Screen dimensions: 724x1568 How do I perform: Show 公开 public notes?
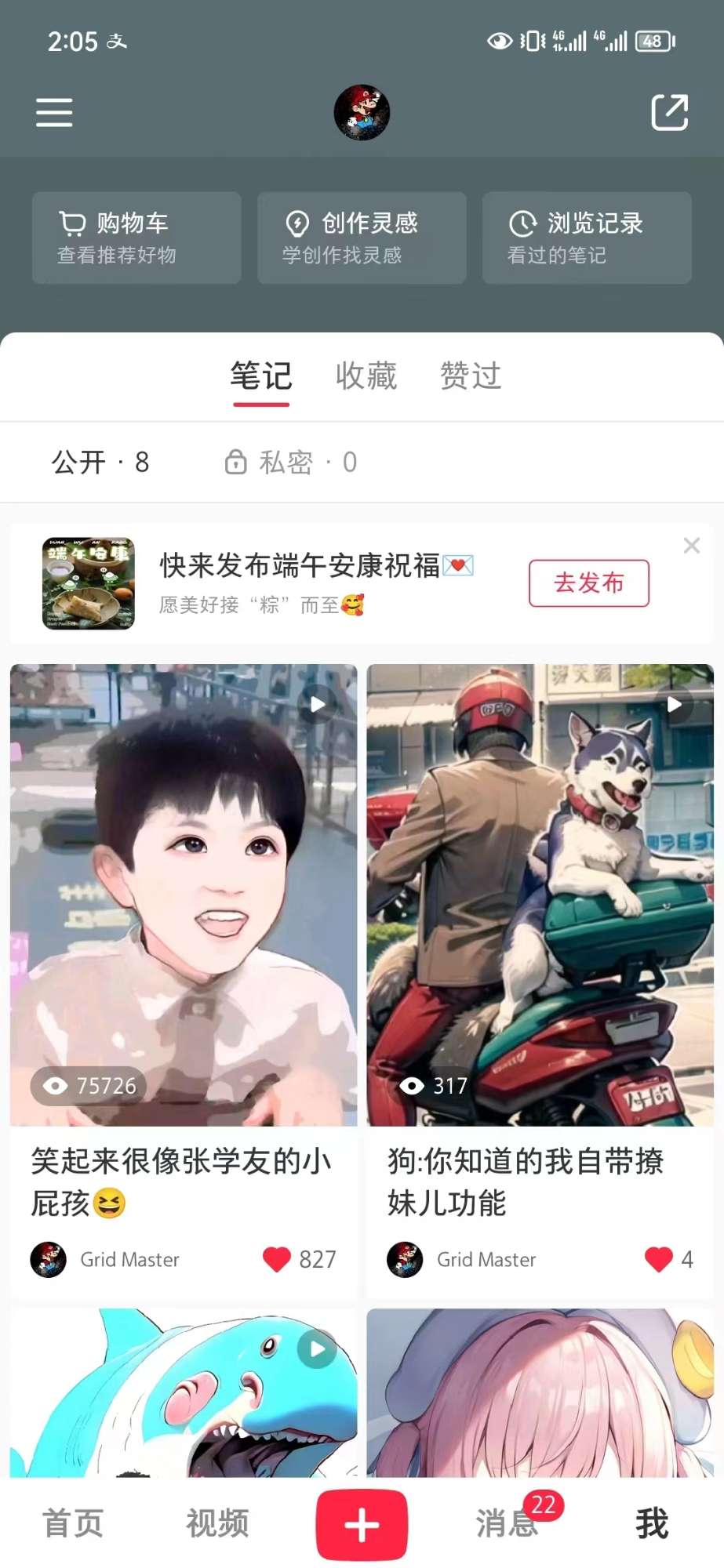[x=100, y=463]
